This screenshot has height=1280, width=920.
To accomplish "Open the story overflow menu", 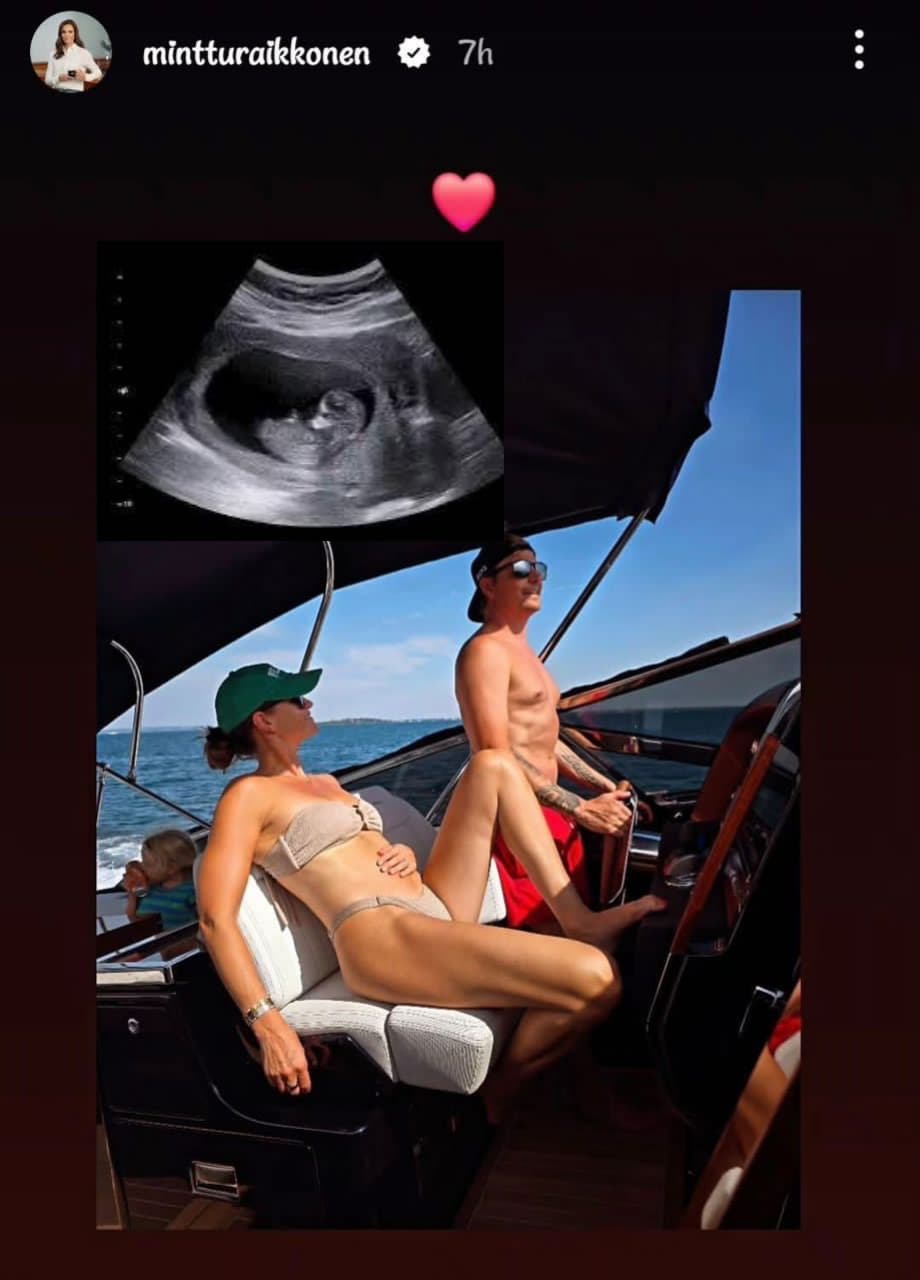I will point(858,50).
